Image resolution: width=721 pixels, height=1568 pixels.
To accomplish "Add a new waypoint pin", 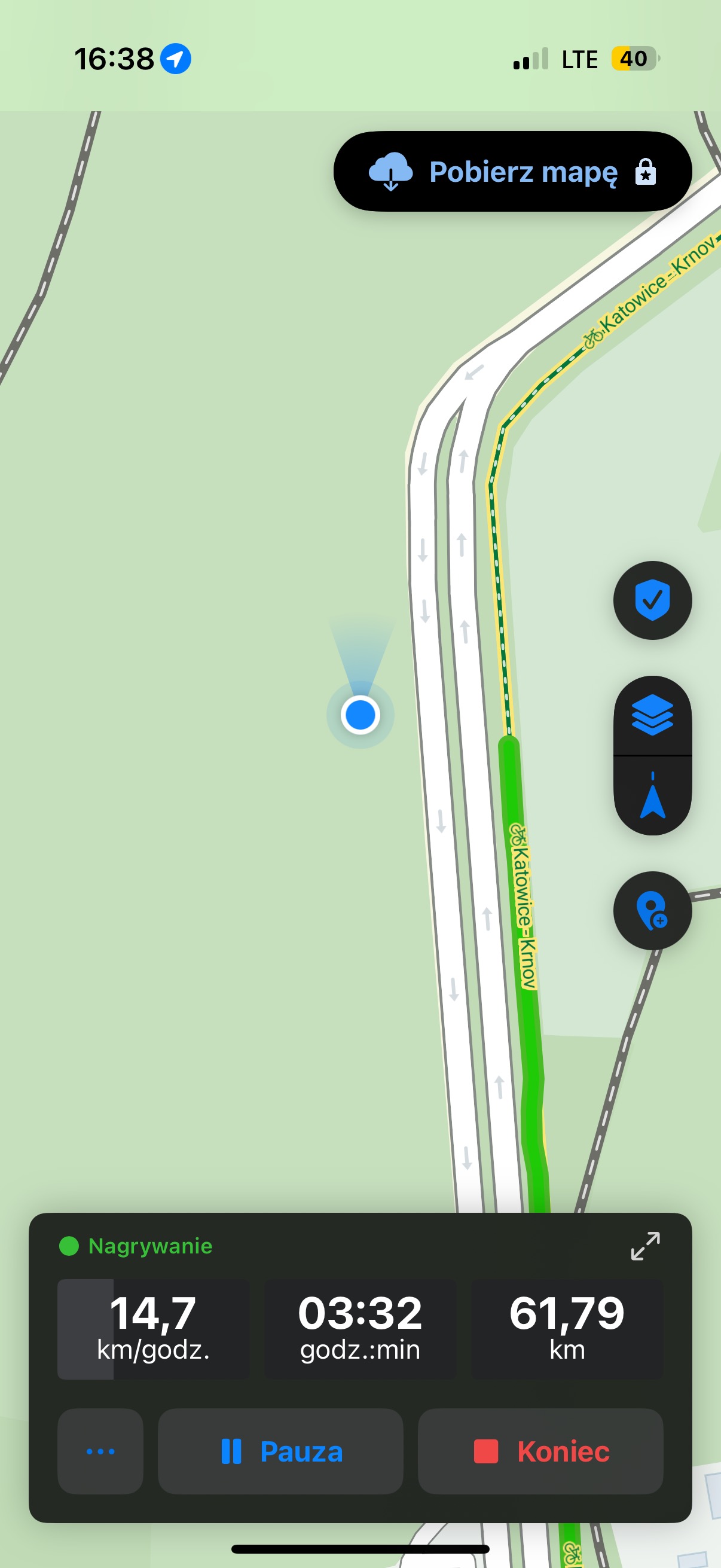I will pos(652,911).
